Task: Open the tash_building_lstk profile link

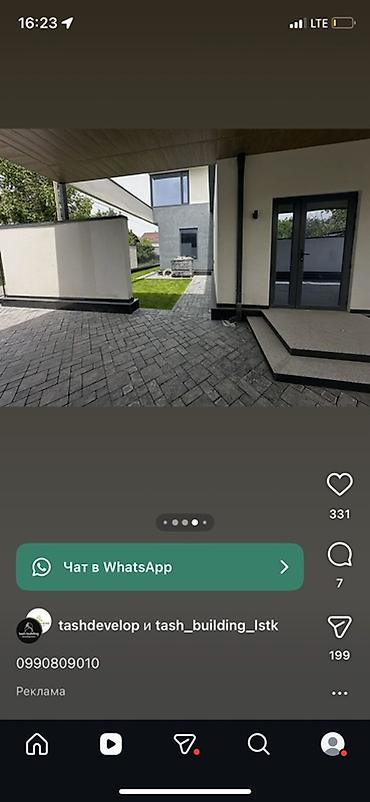Action: click(x=217, y=626)
